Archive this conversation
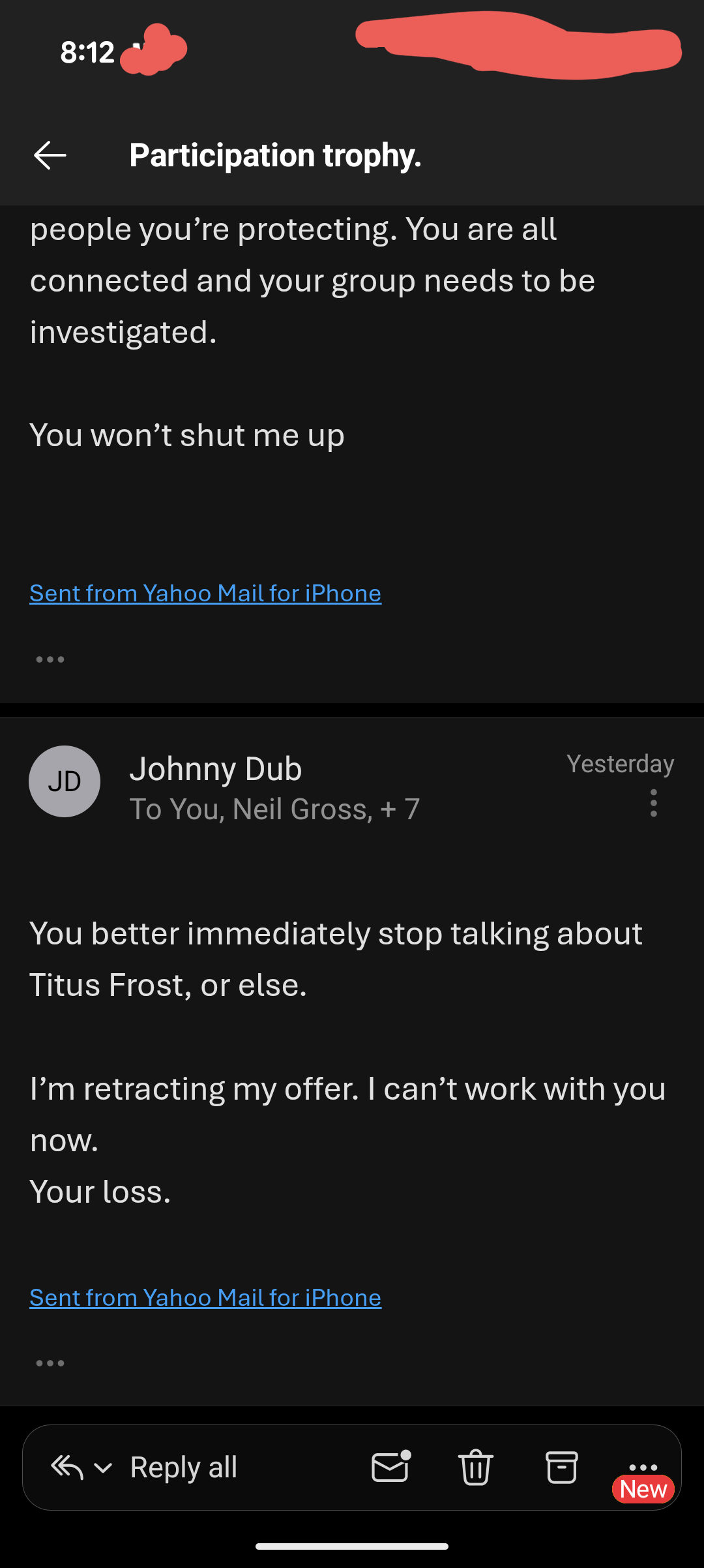The width and height of the screenshot is (704, 1568). pyautogui.click(x=561, y=1468)
